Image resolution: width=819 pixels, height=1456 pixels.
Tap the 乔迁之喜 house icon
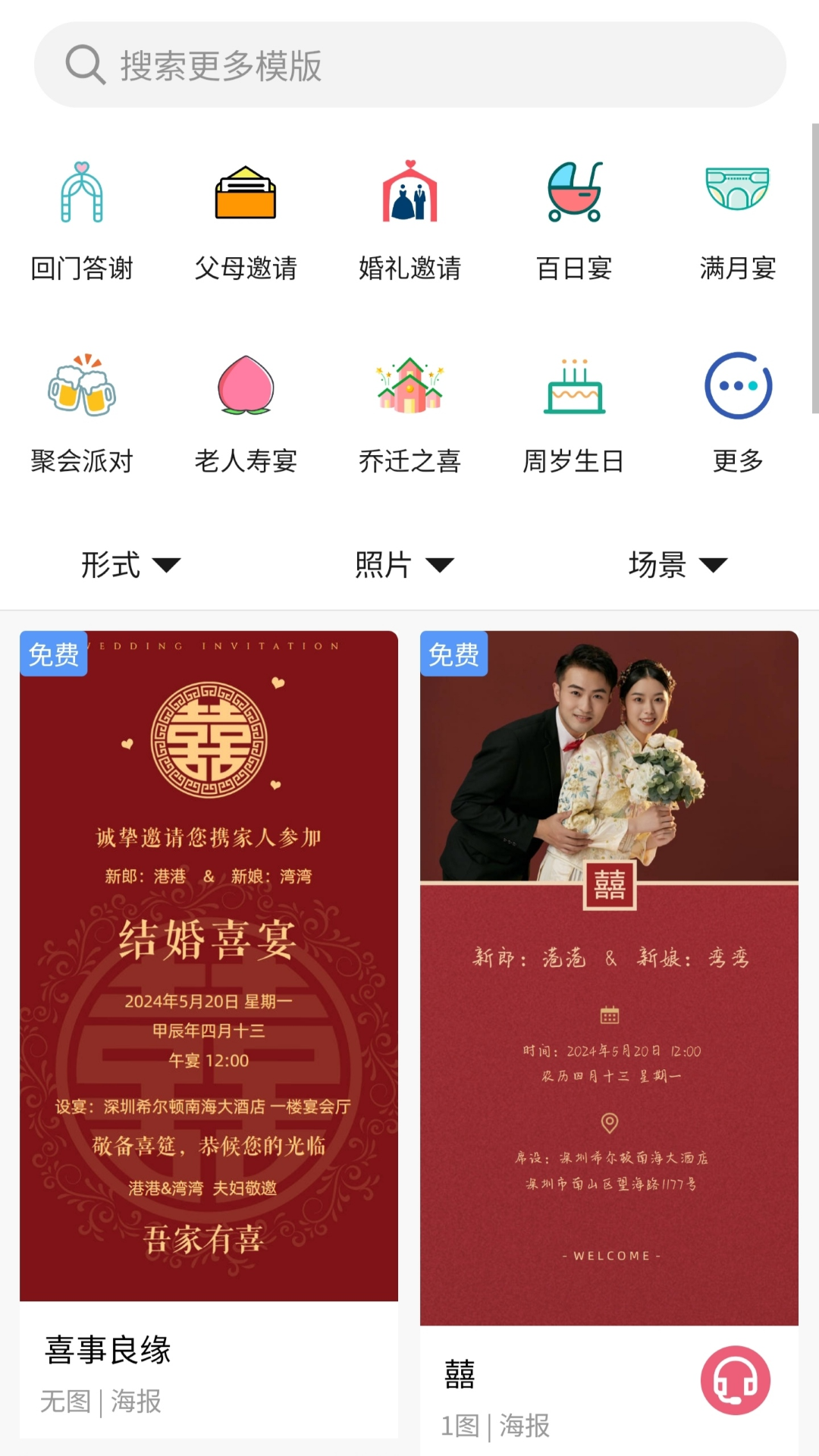[x=409, y=387]
